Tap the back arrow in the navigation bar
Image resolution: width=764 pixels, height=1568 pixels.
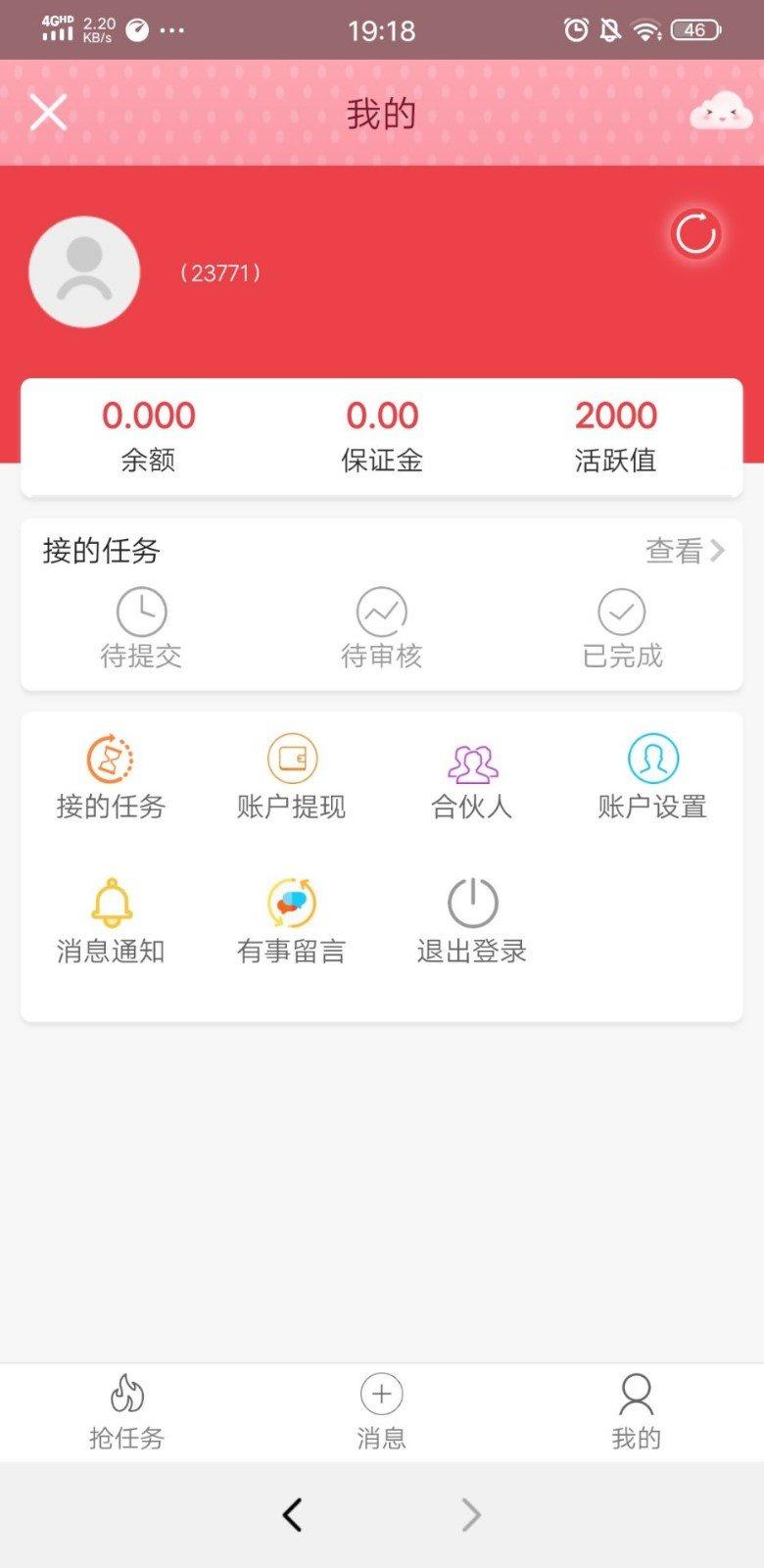pyautogui.click(x=291, y=1515)
